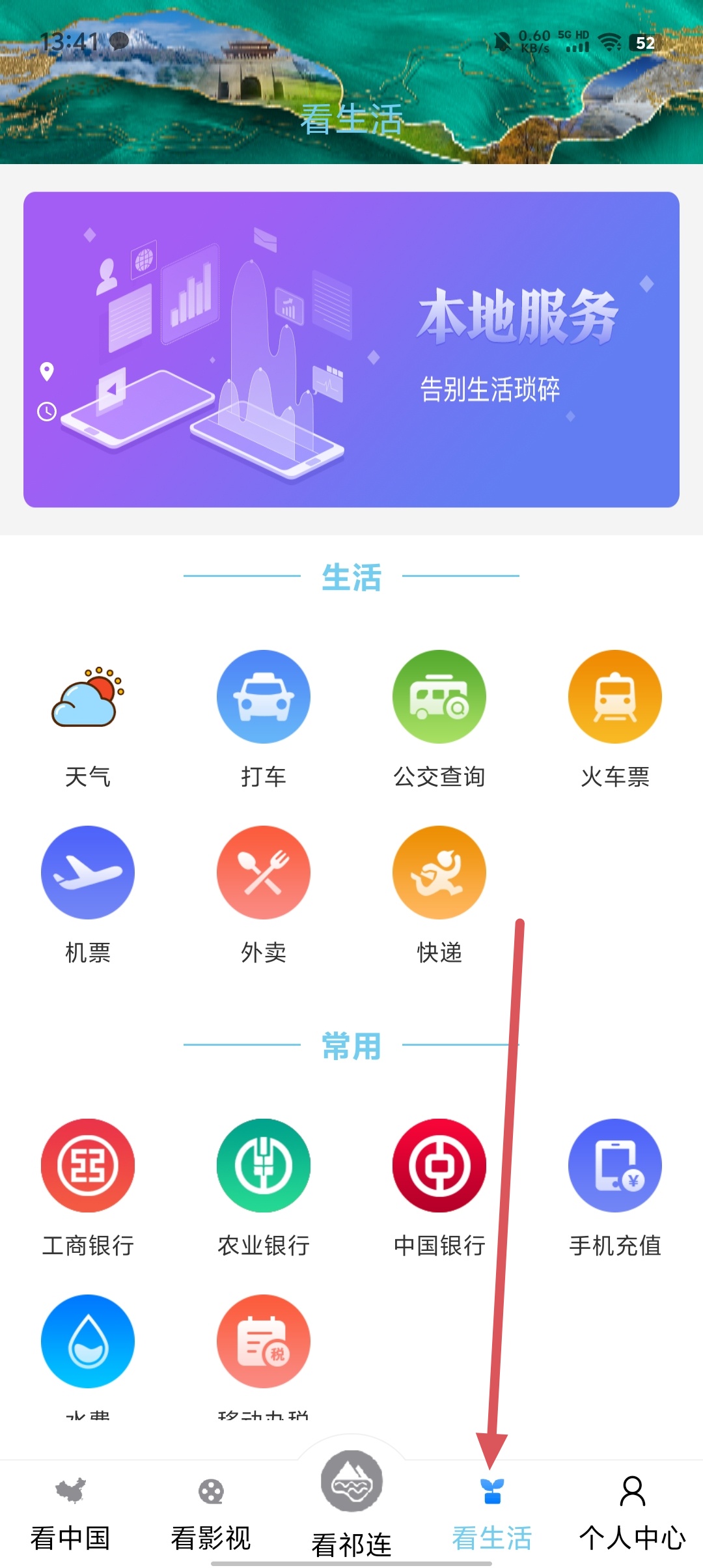This screenshot has height=1568, width=703.
Task: Tap the blue water-drop 水费 icon
Action: click(88, 1343)
